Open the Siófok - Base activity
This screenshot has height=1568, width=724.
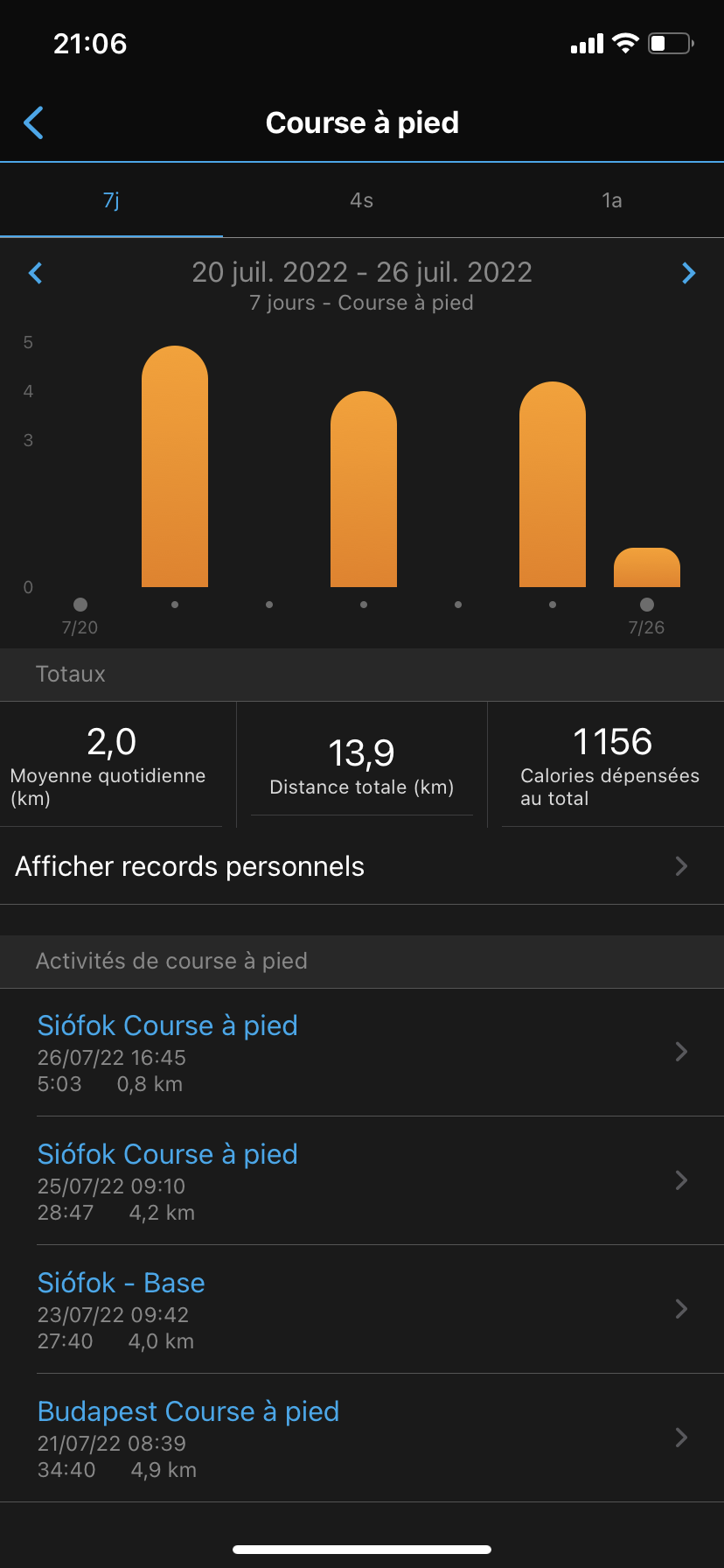click(361, 1310)
